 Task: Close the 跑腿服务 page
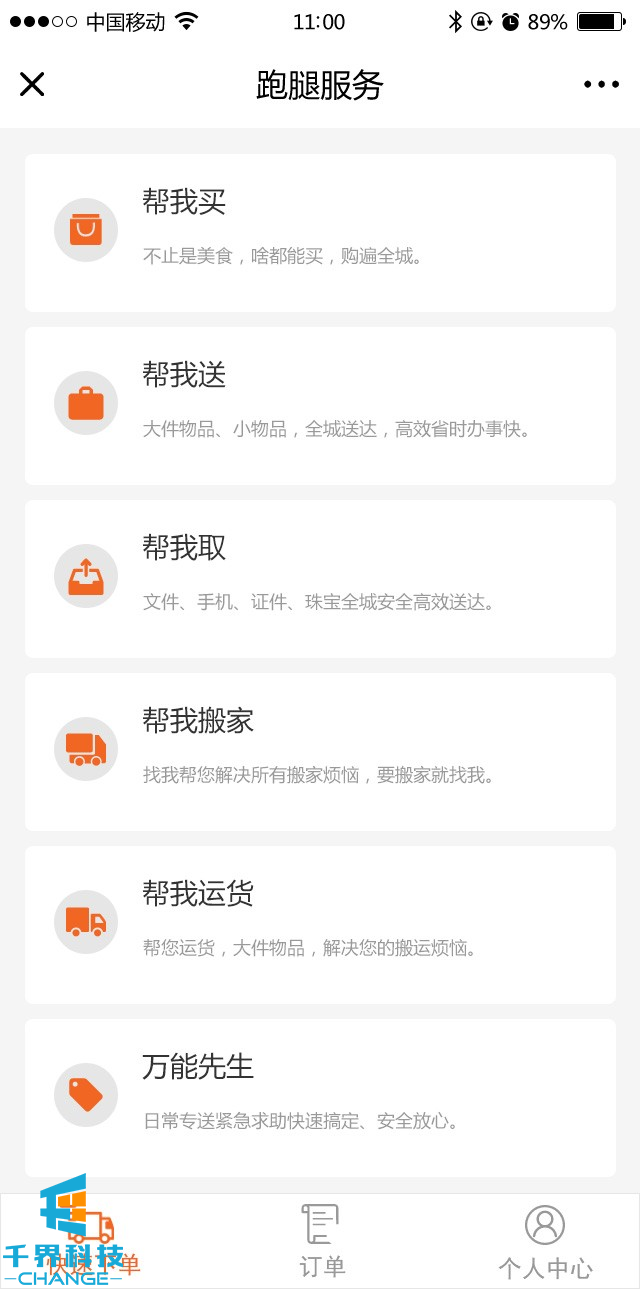[x=32, y=84]
